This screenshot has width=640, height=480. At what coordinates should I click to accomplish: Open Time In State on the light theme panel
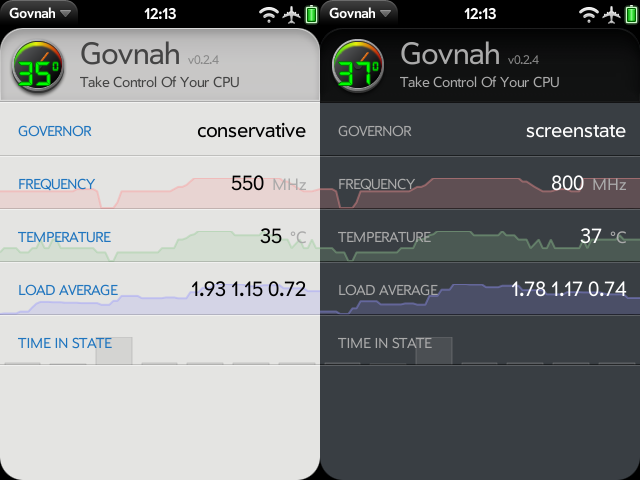[160, 343]
